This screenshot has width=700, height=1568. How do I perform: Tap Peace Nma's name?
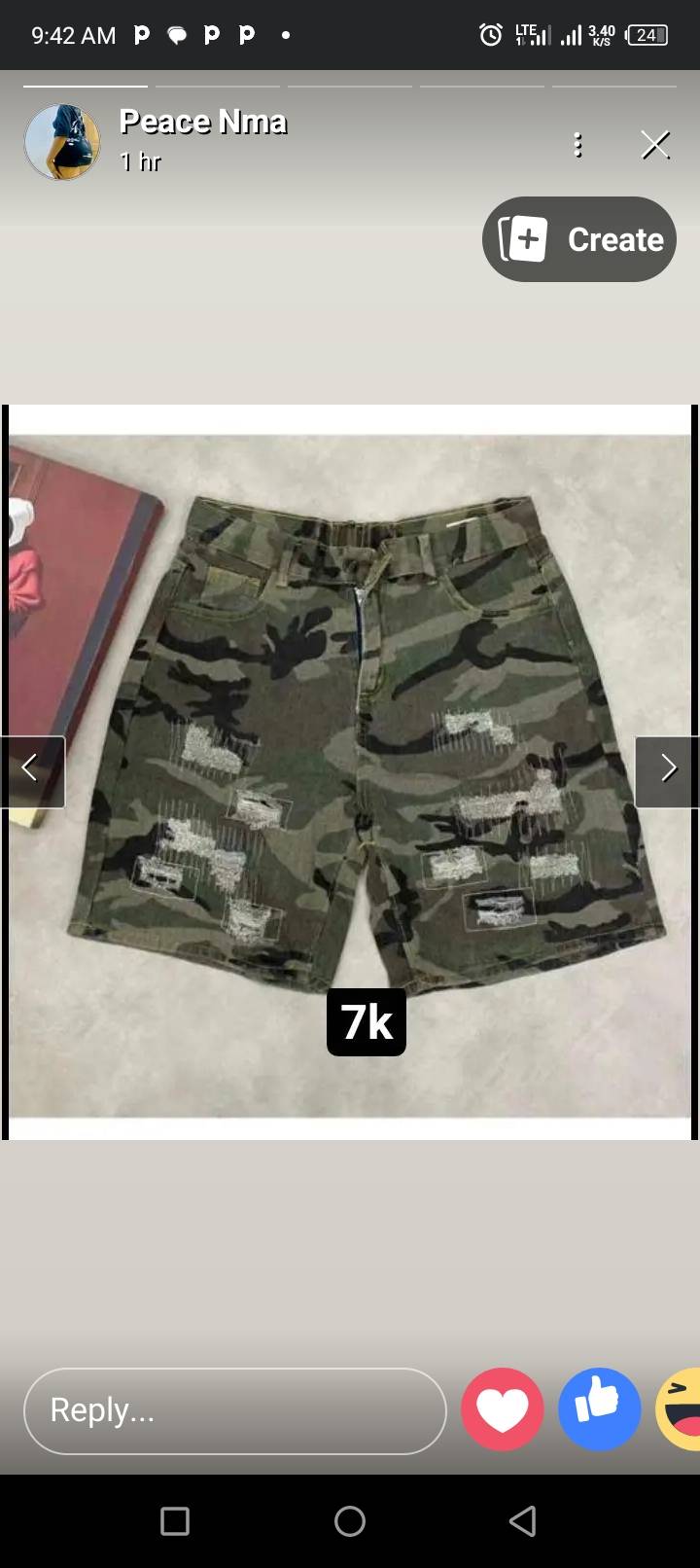tap(202, 122)
